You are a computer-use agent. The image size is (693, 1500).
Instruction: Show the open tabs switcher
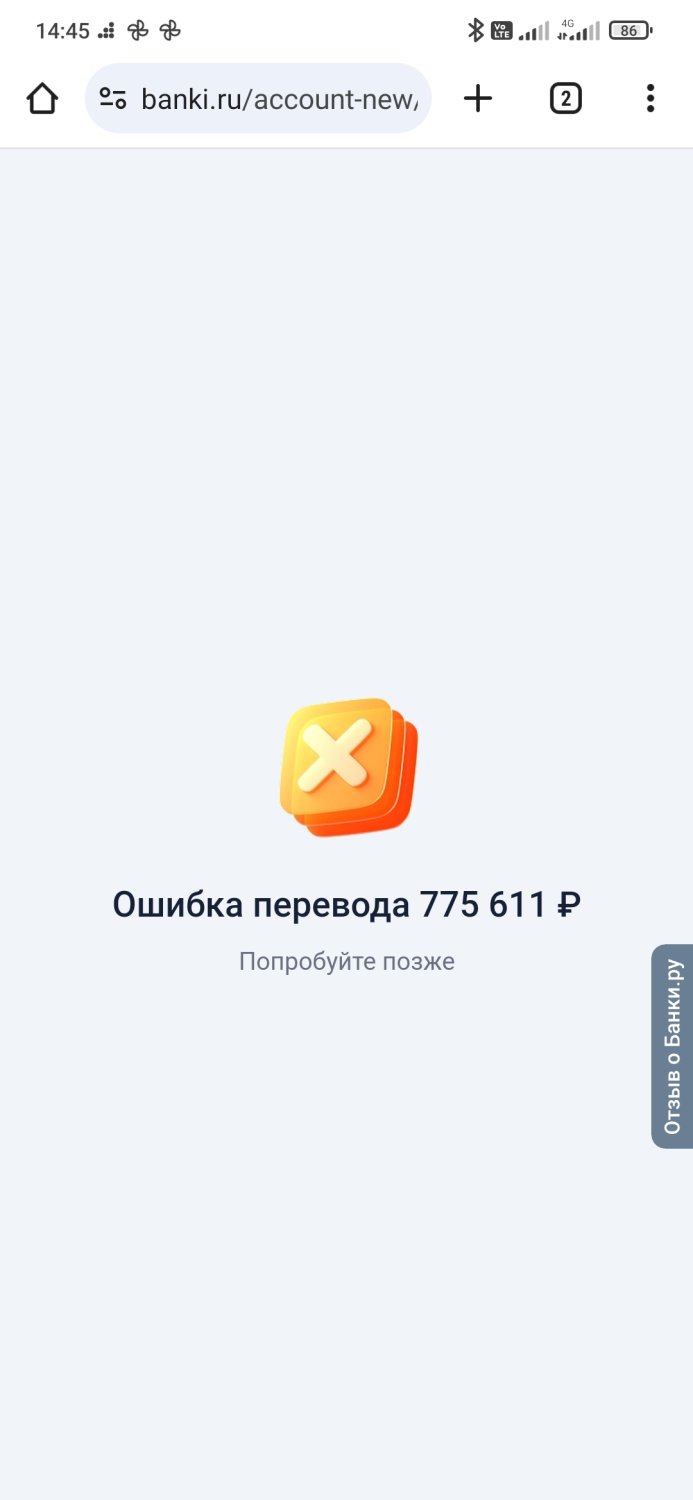tap(565, 98)
